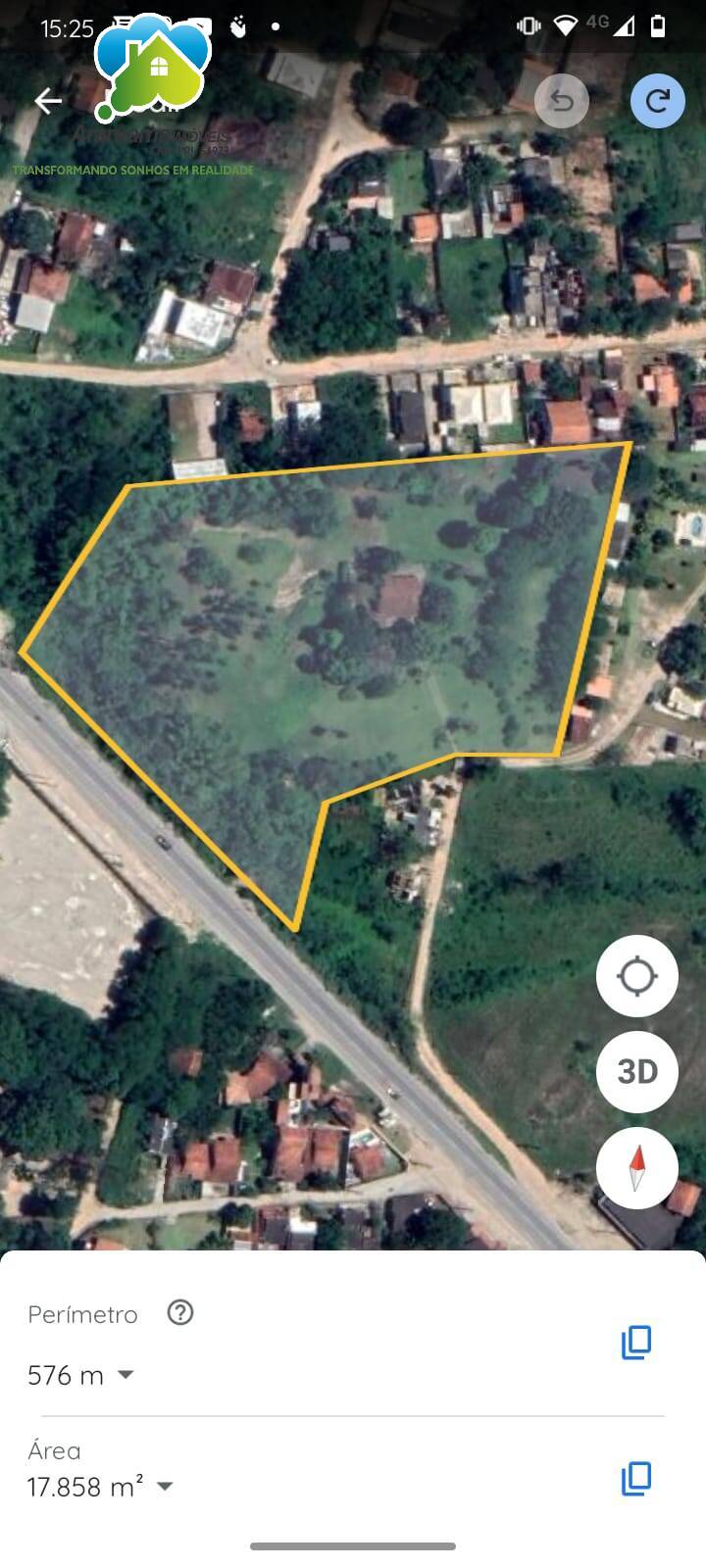Go back using the top-left arrow

point(47,100)
